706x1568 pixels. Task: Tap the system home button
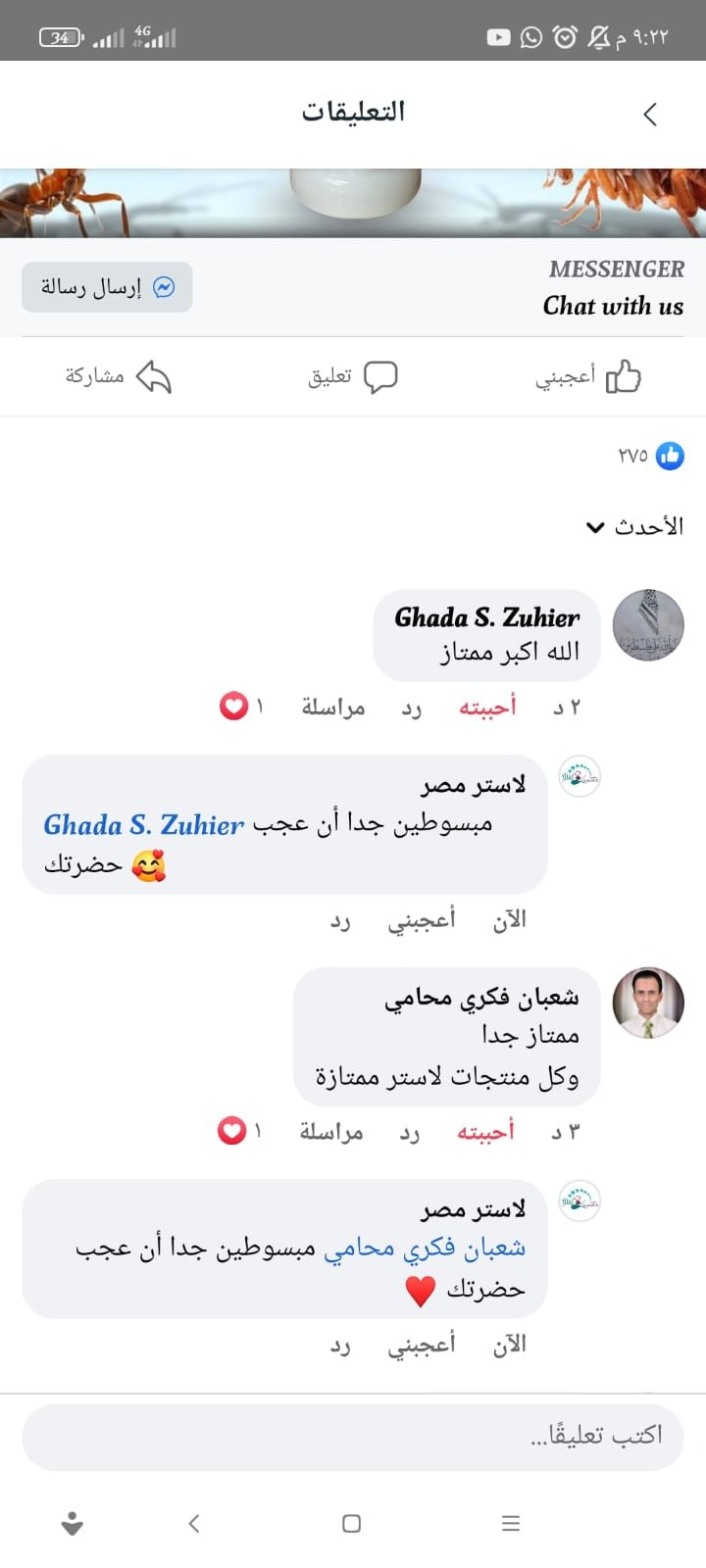(352, 1523)
